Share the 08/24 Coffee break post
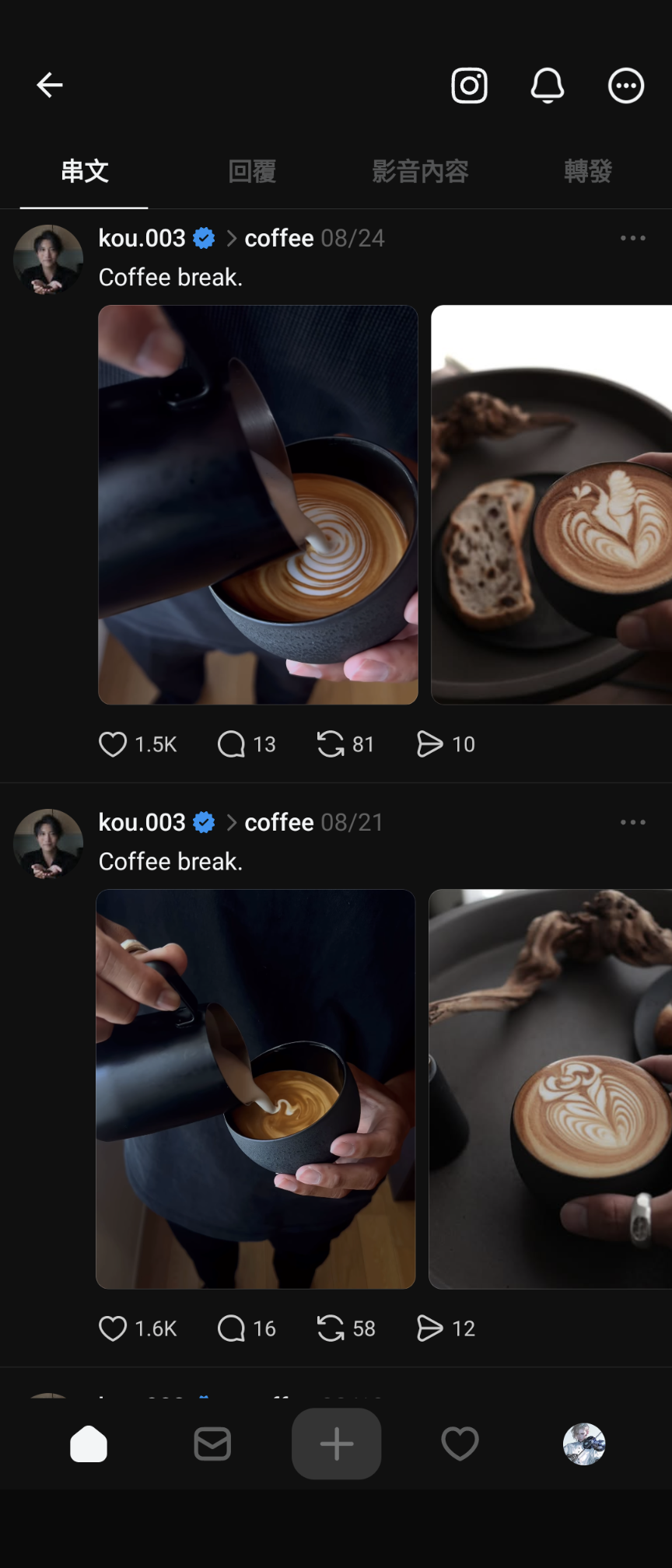 (429, 744)
